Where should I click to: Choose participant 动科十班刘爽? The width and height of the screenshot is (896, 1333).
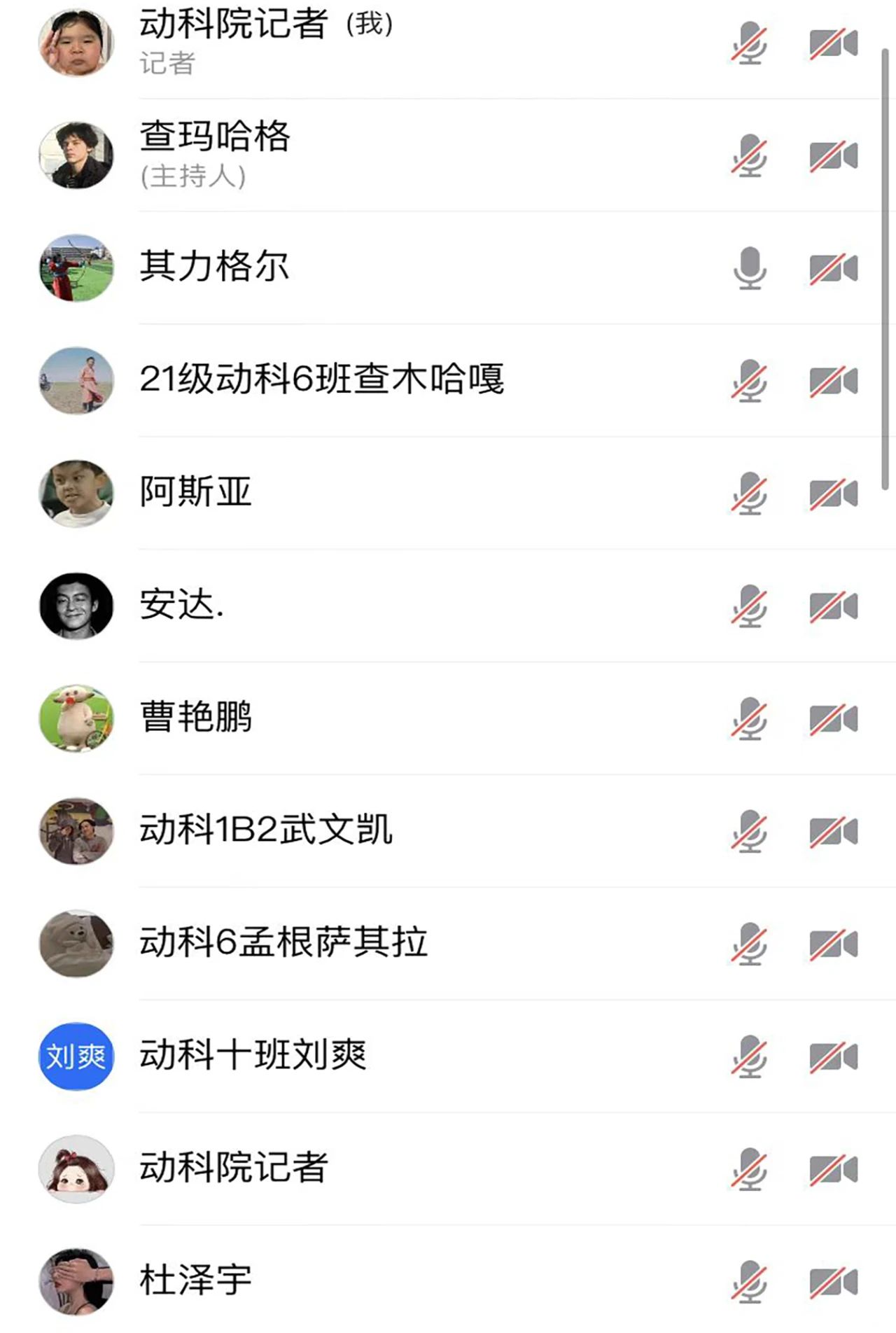pos(253,1056)
